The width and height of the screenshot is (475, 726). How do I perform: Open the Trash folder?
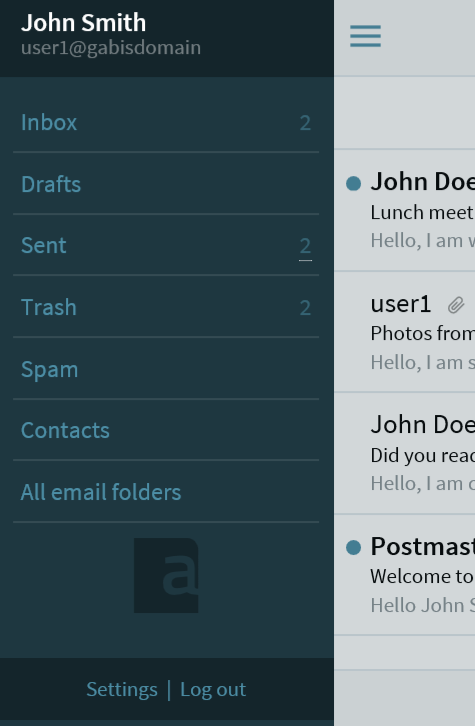pos(166,307)
